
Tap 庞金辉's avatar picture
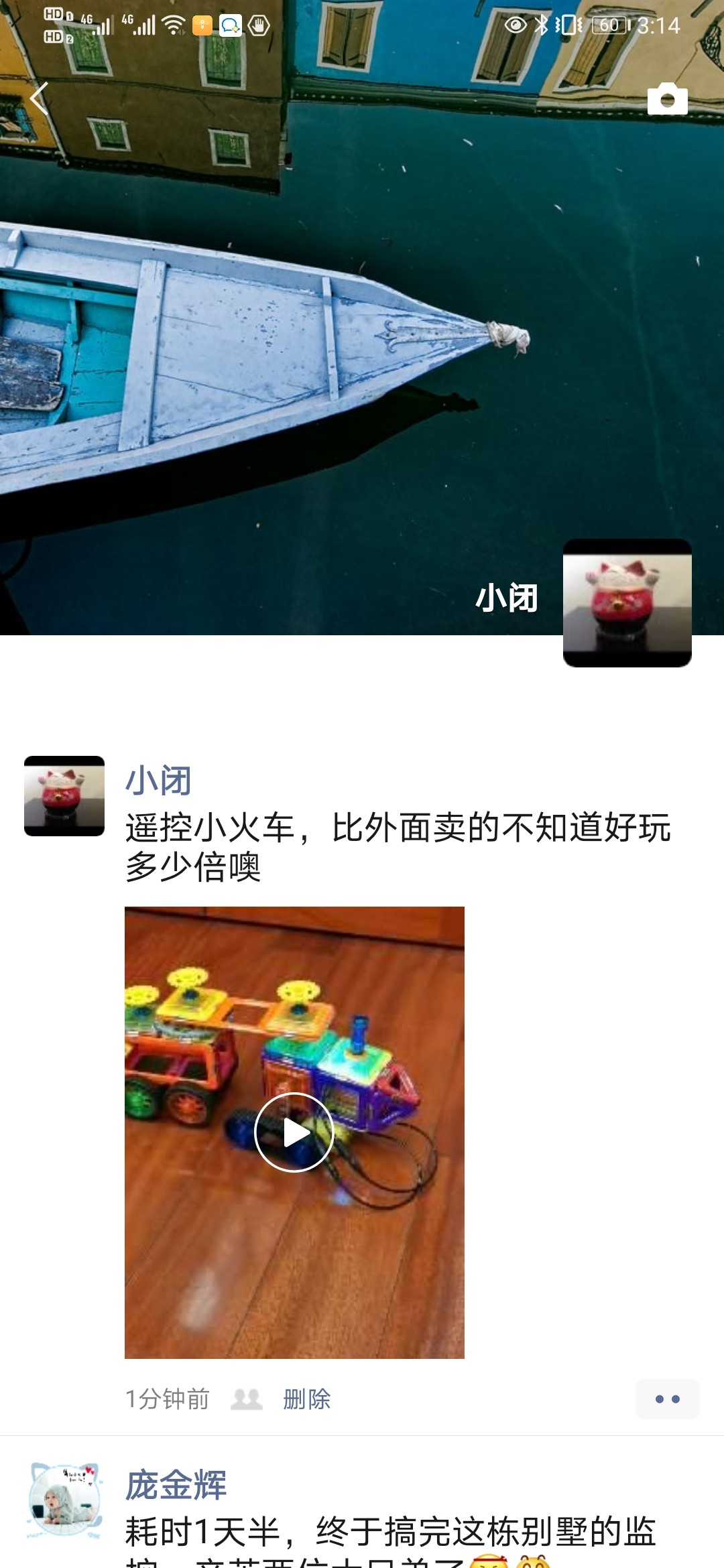coord(64,1500)
